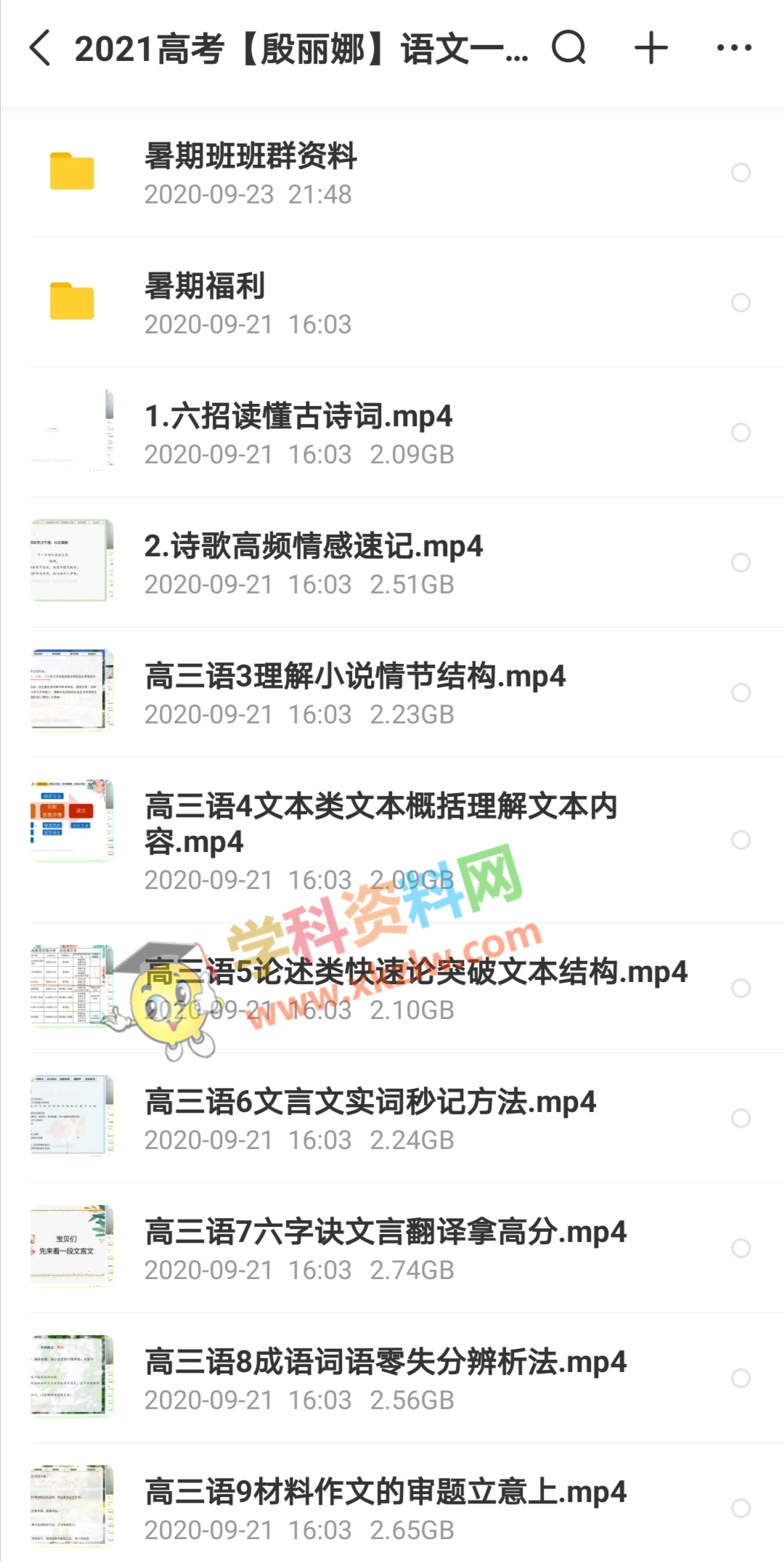784x1561 pixels.
Task: Open the search icon in the top bar
Action: [568, 49]
